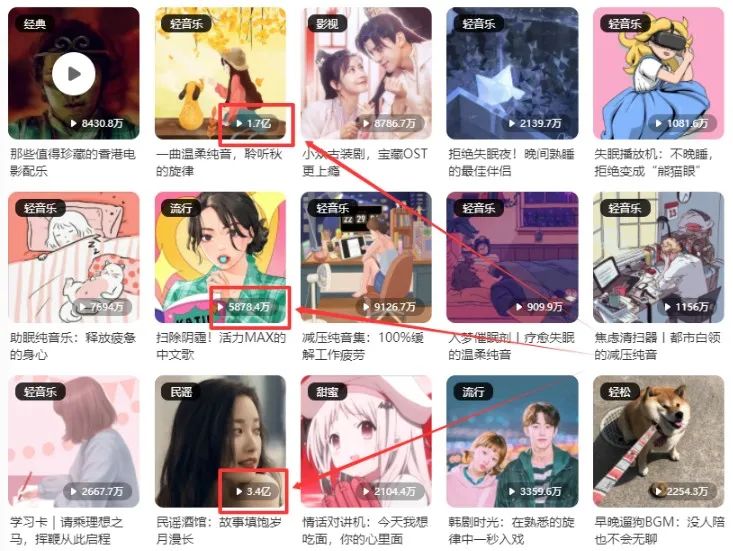Open 韩剧时光 playlist card
733x551 pixels.
tap(512, 441)
